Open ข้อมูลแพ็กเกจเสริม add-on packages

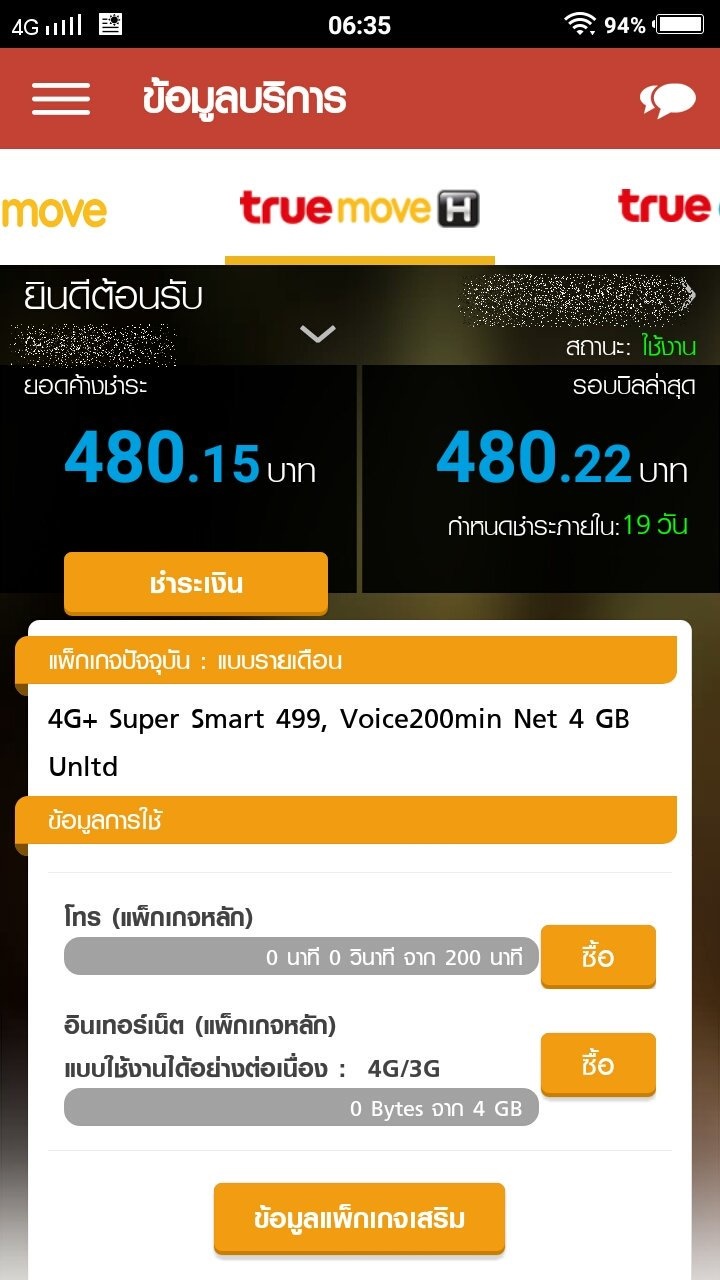(359, 1219)
